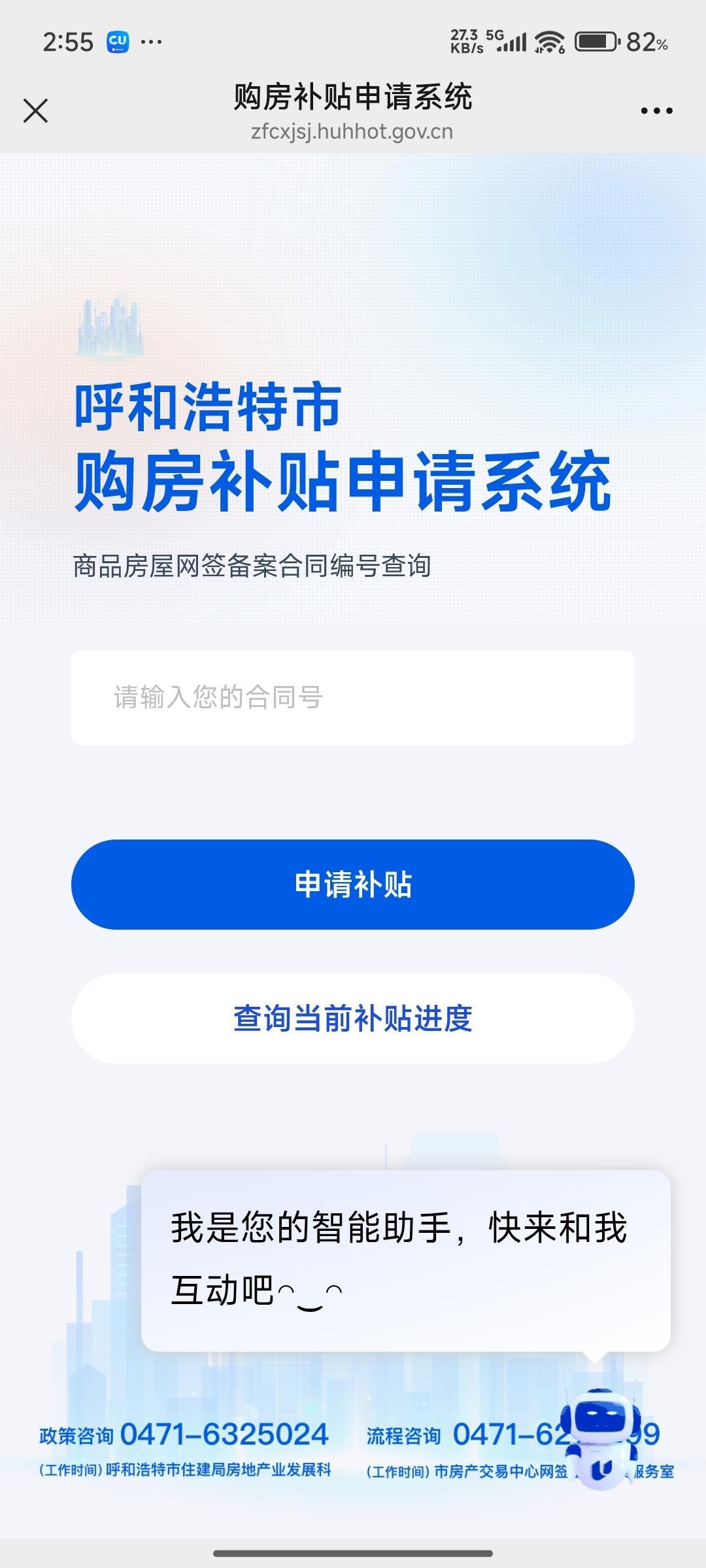Call policy consultation number 0471-6325024
The height and width of the screenshot is (1568, 706).
224,1435
